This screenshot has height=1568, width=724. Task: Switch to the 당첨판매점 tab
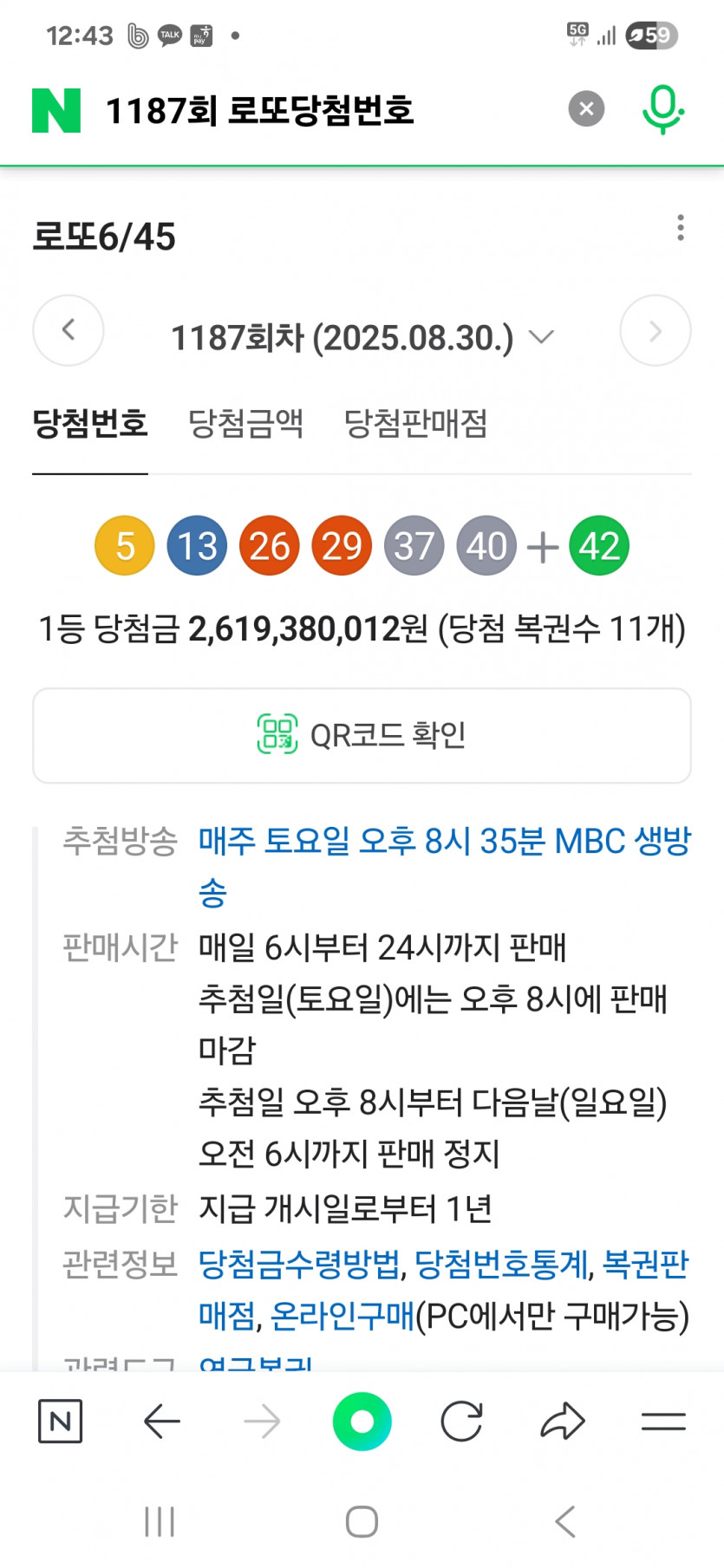(x=415, y=424)
